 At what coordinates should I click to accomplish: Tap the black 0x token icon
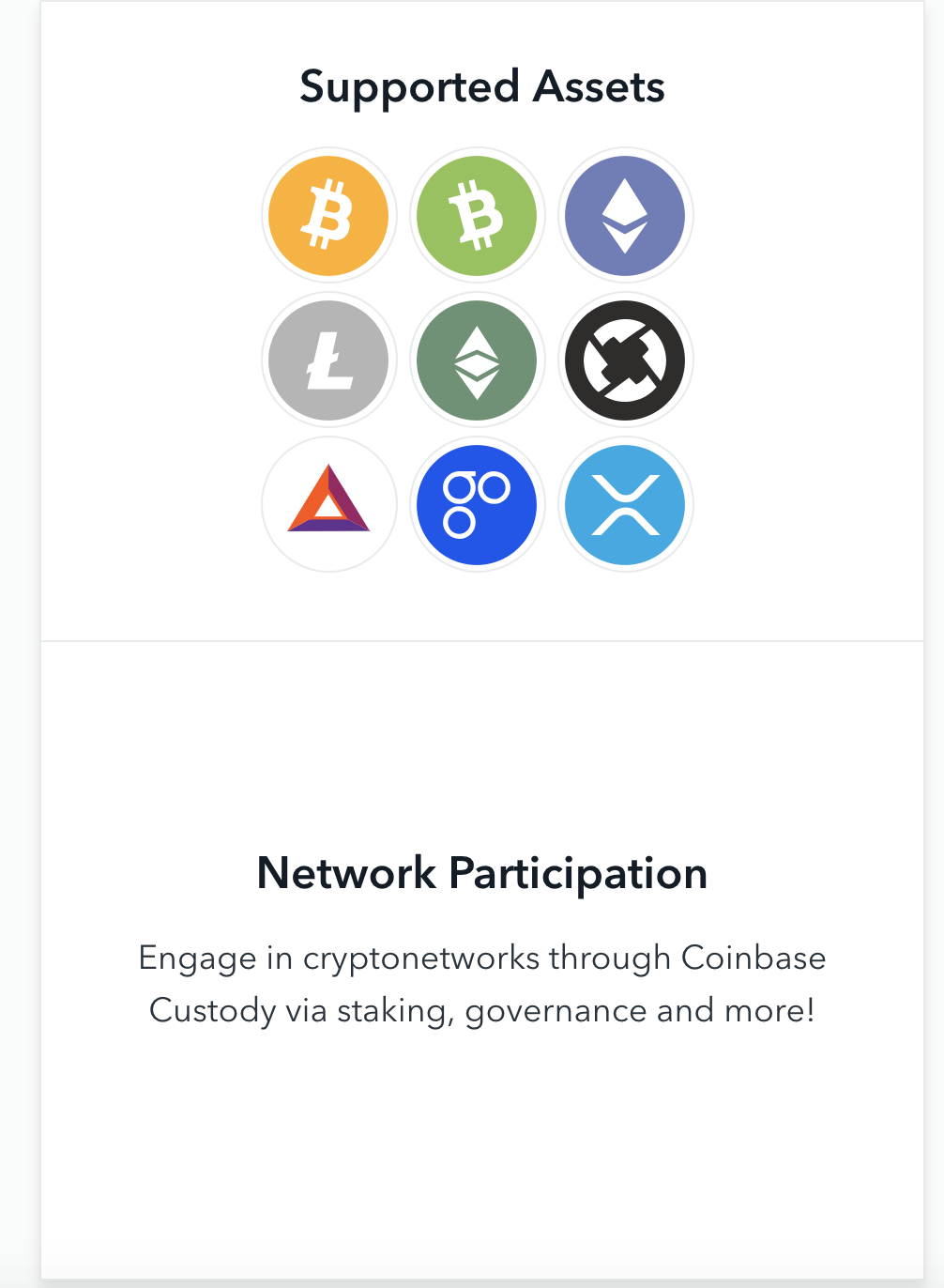(625, 360)
